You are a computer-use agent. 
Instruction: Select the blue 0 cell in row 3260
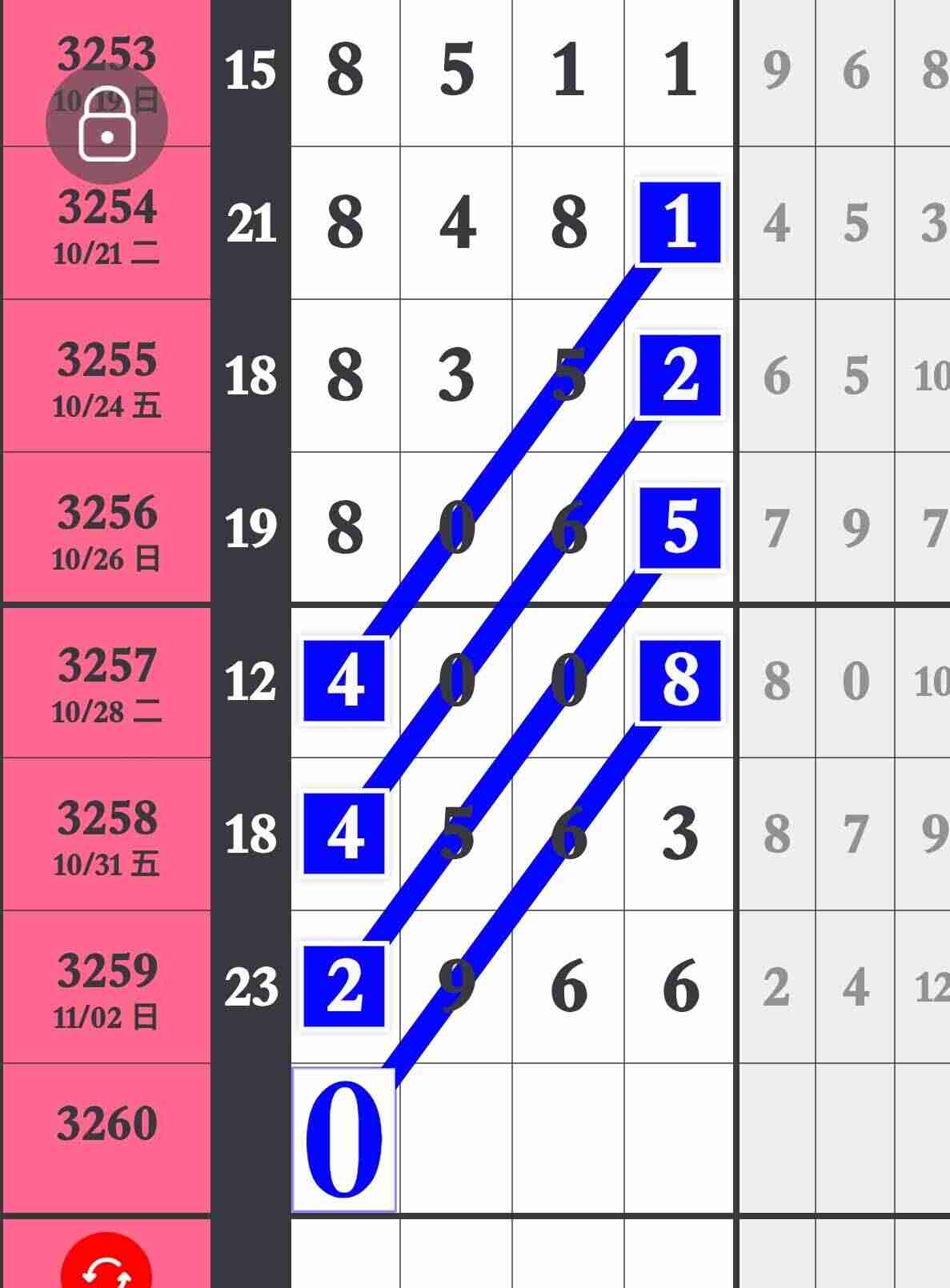344,1139
